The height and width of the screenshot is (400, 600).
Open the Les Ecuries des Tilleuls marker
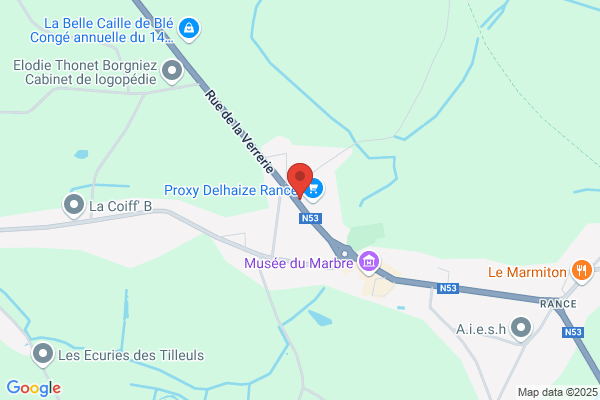tap(42, 354)
